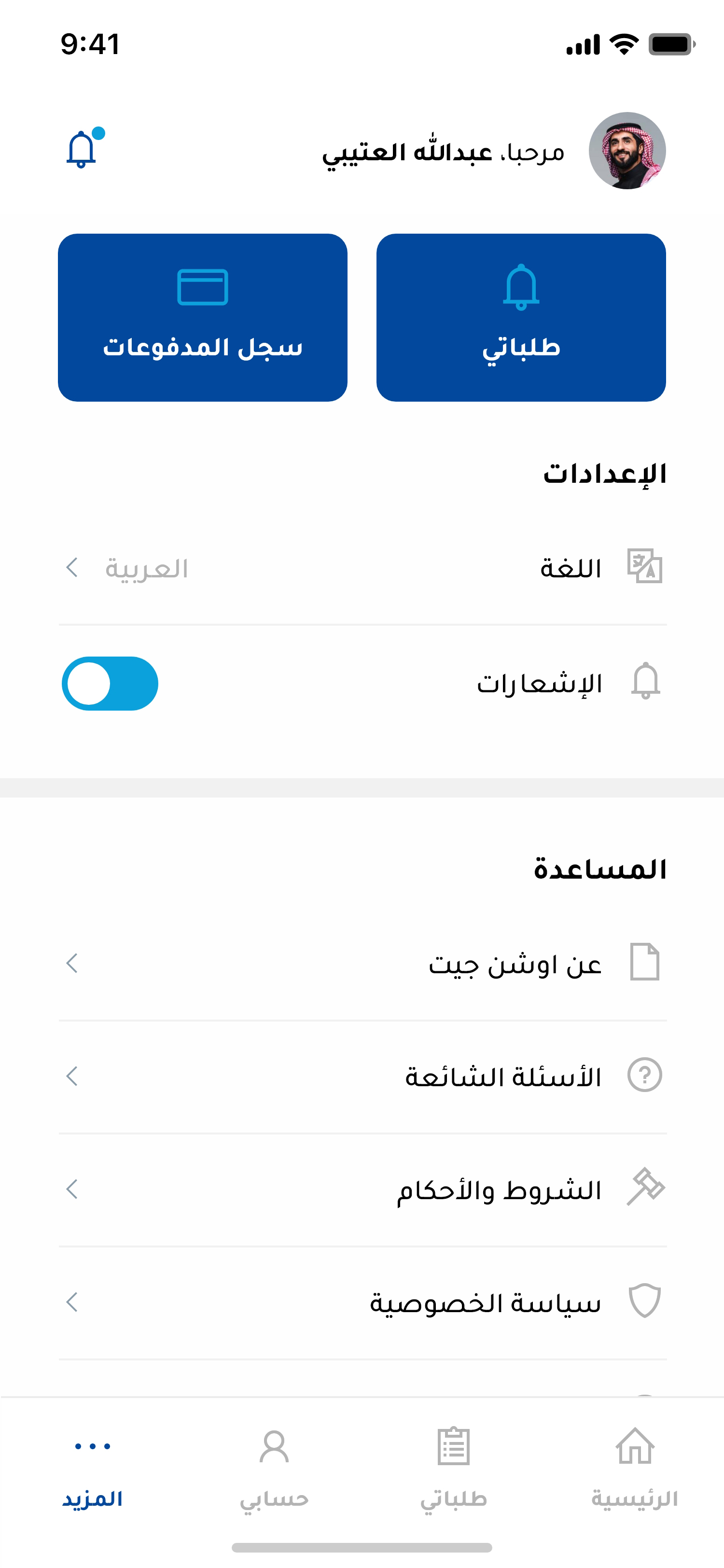Open الشروط والأحكام row
724x1568 pixels.
362,1189
